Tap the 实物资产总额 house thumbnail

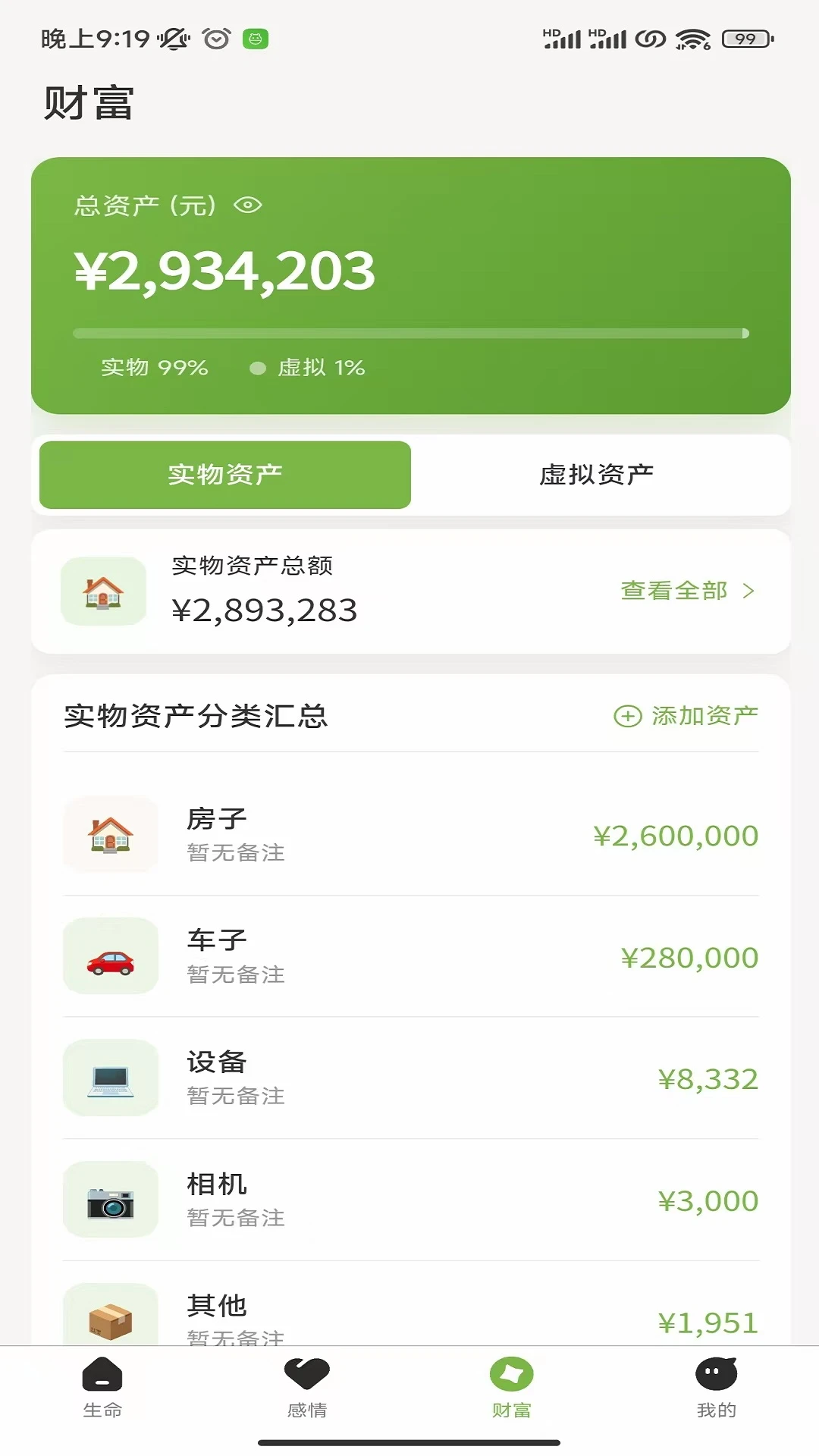click(x=103, y=592)
